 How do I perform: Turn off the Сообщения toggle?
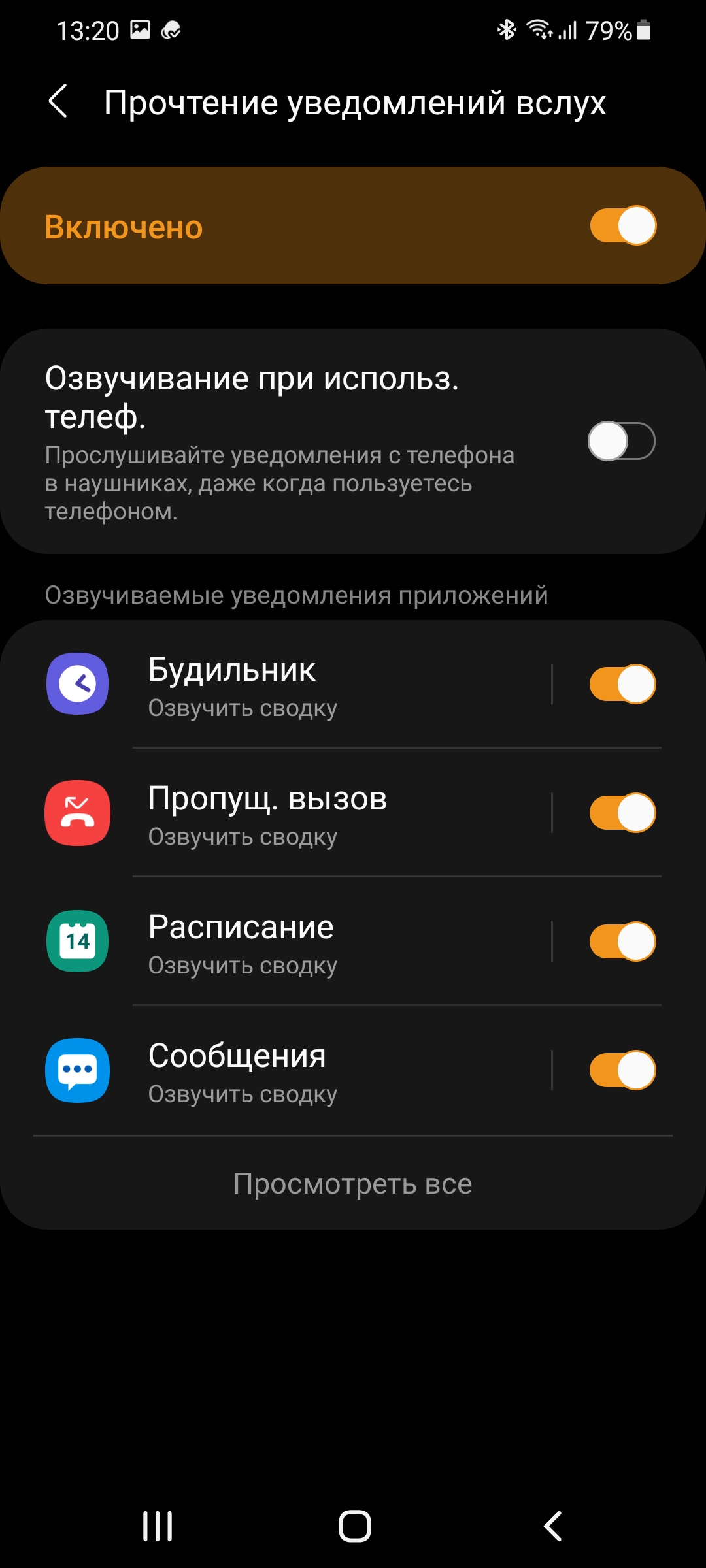click(622, 1071)
